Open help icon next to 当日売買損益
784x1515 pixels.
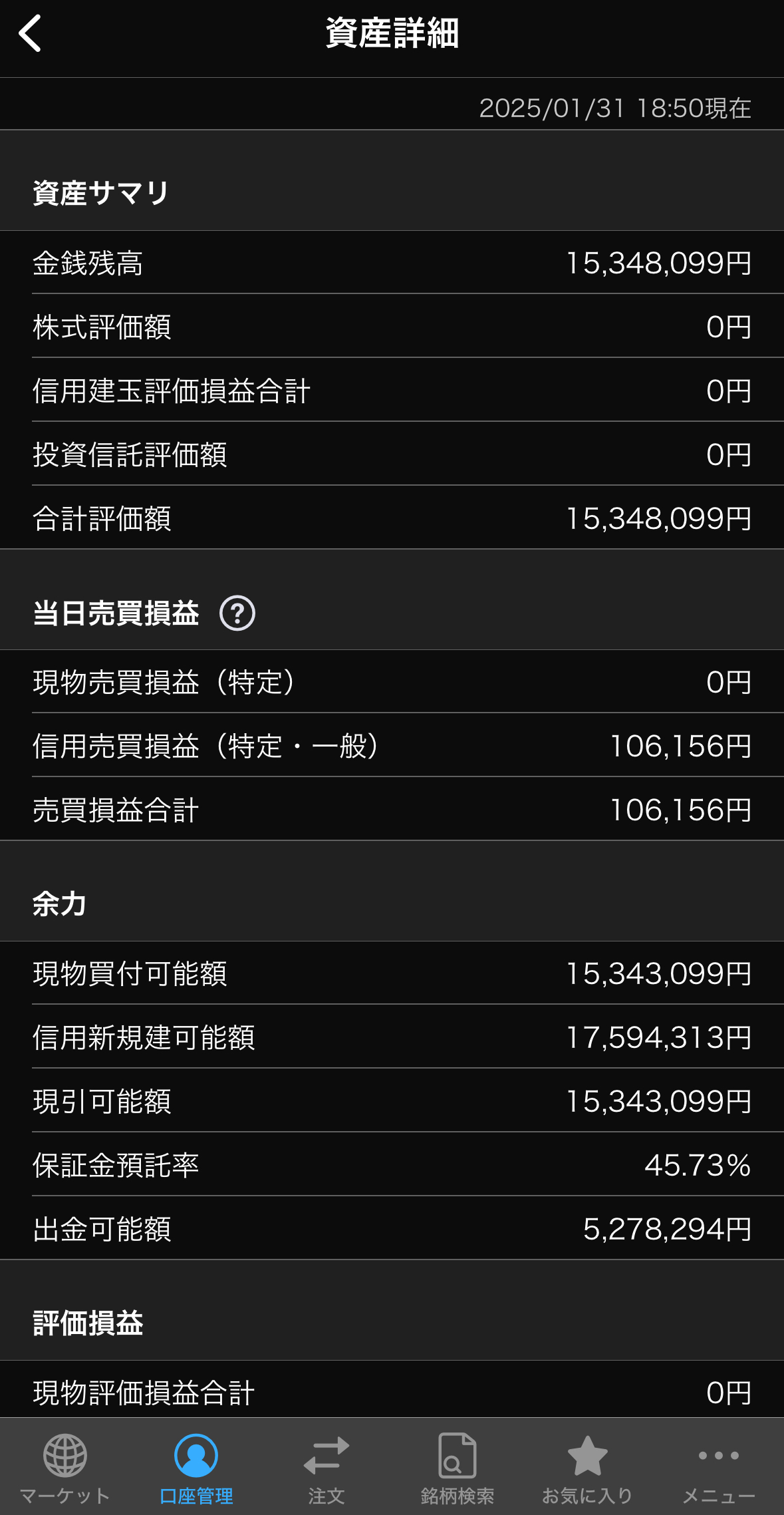pyautogui.click(x=237, y=613)
